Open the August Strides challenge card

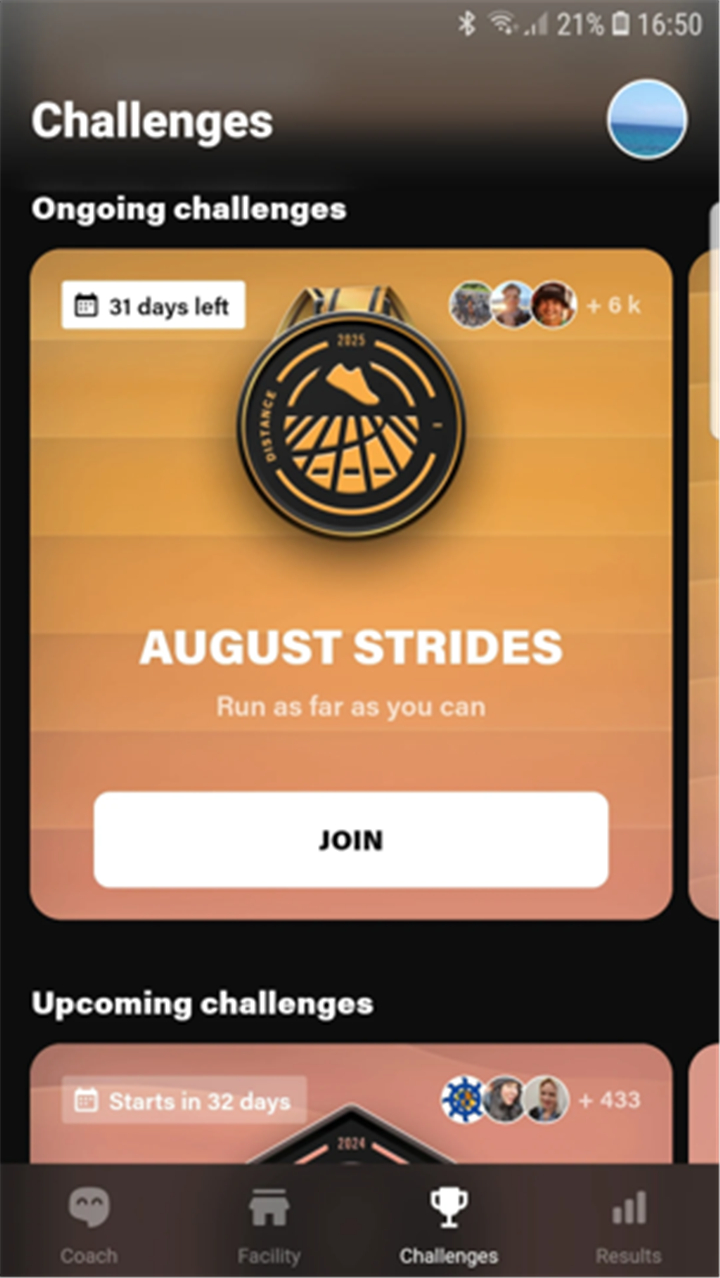click(351, 584)
